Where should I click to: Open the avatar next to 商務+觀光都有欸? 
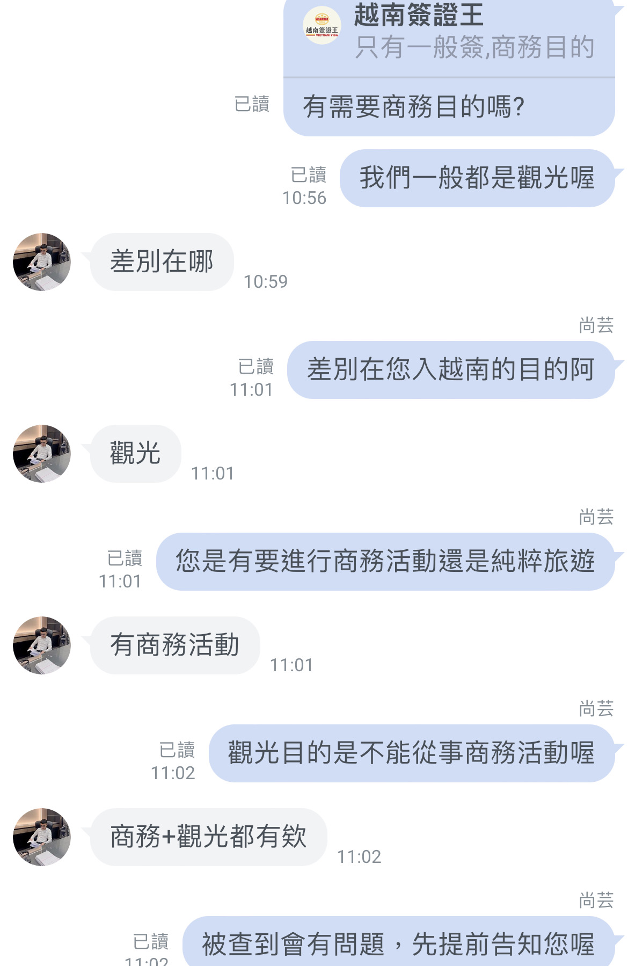pyautogui.click(x=42, y=837)
